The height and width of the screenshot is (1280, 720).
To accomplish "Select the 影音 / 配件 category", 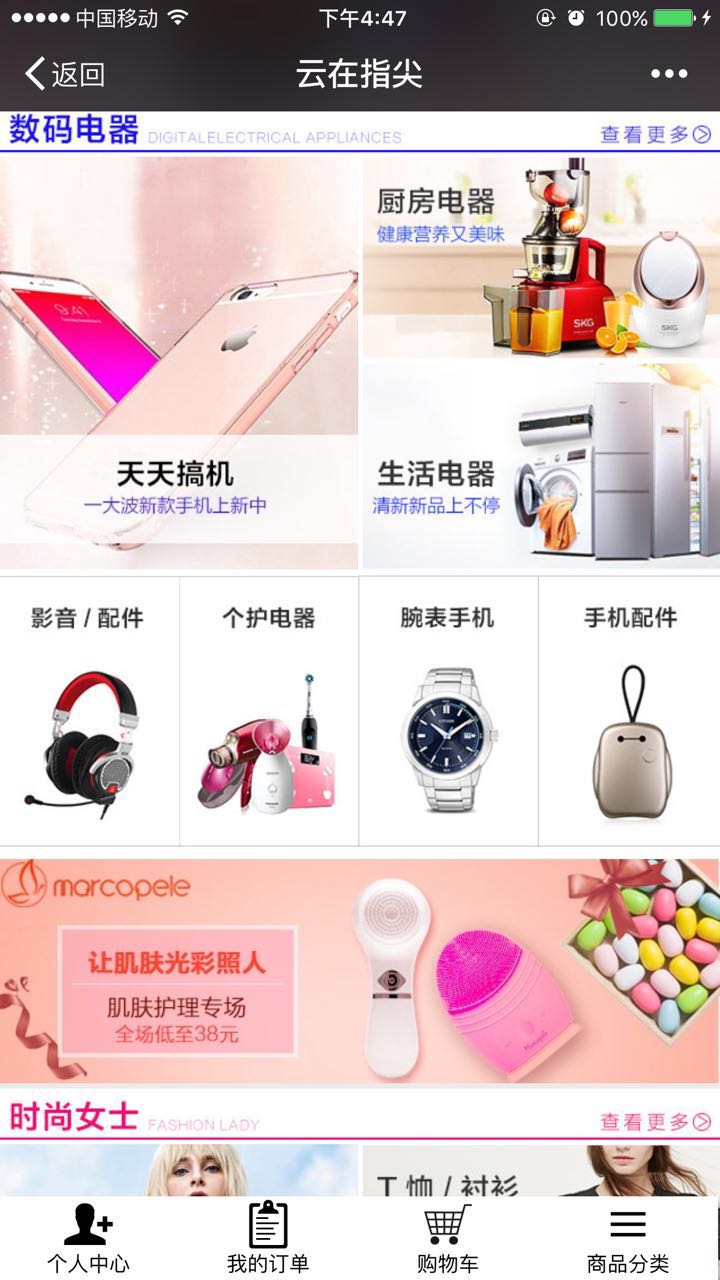I will coord(89,710).
